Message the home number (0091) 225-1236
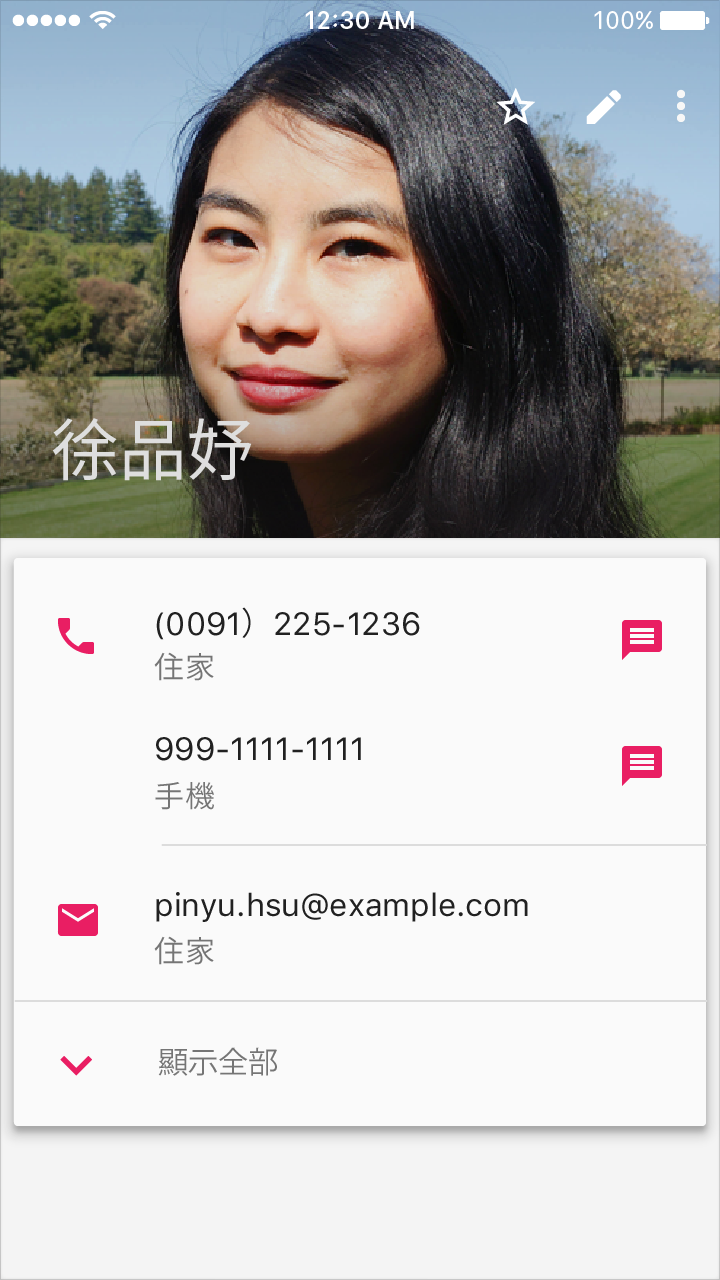720x1280 pixels. (x=642, y=639)
